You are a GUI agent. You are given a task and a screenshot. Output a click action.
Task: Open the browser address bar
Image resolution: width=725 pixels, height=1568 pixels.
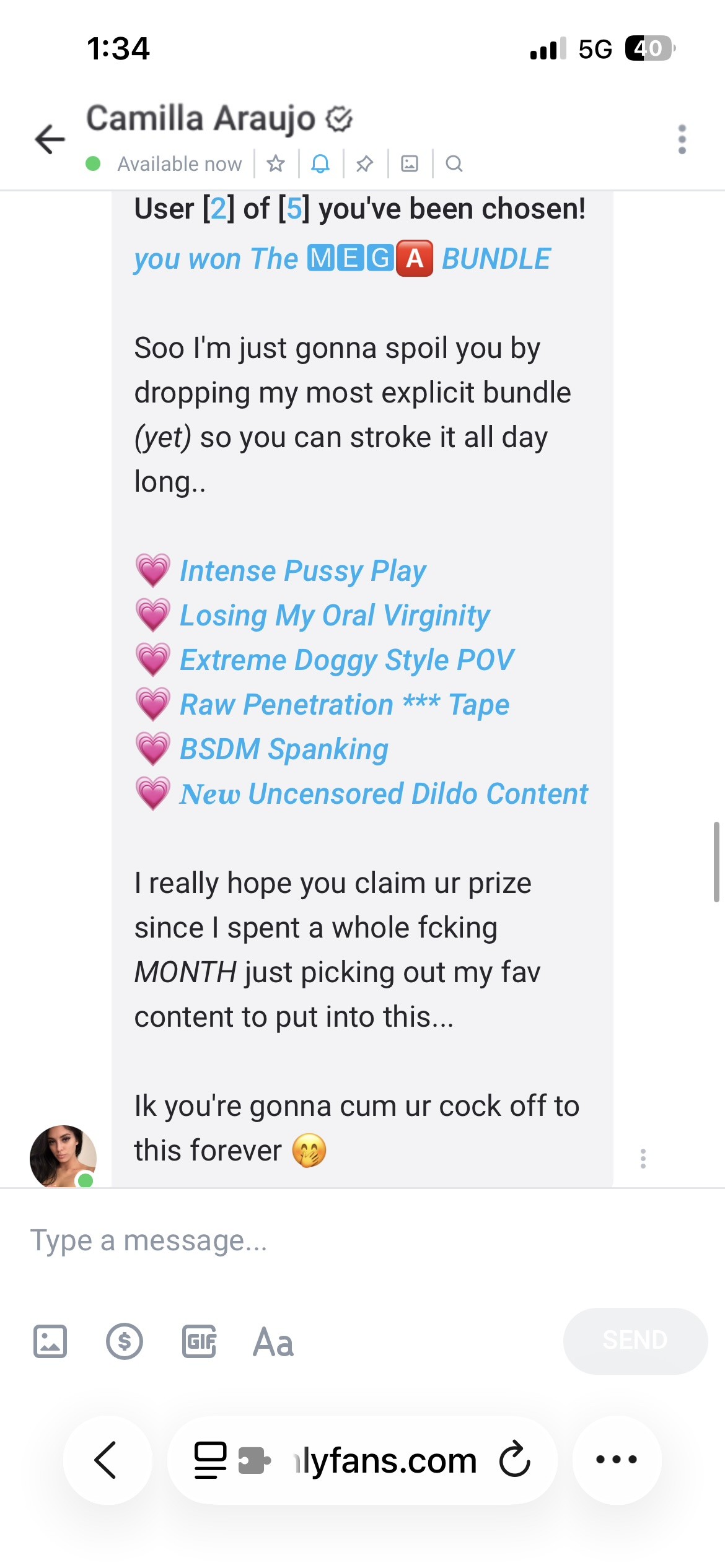tap(384, 1461)
